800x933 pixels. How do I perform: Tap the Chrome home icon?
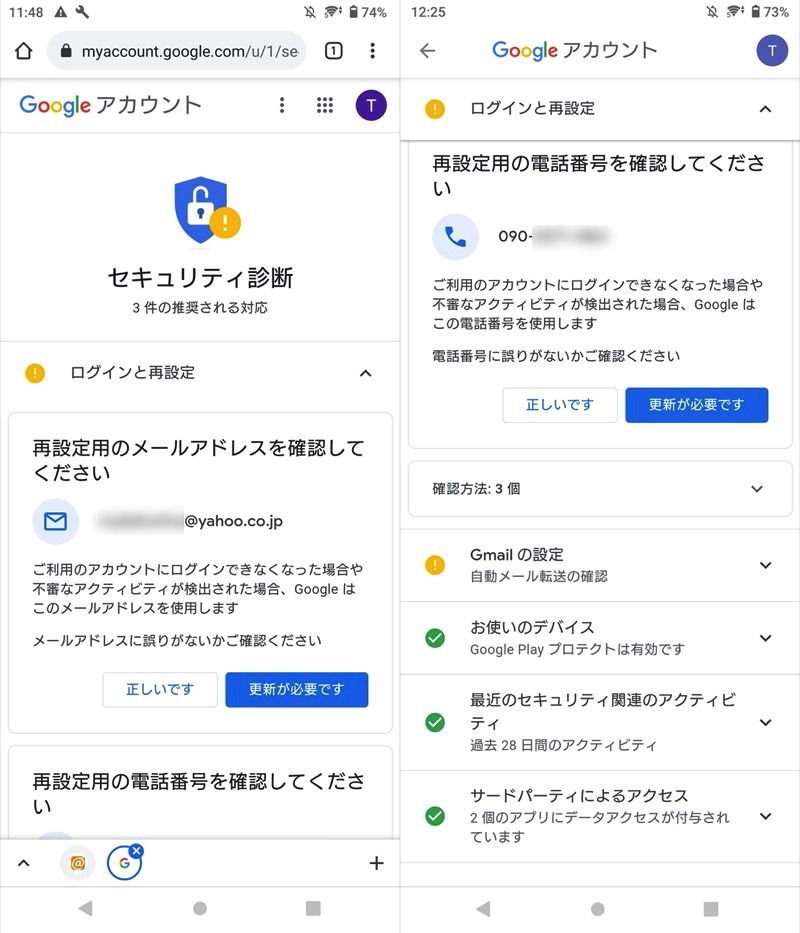(x=24, y=50)
